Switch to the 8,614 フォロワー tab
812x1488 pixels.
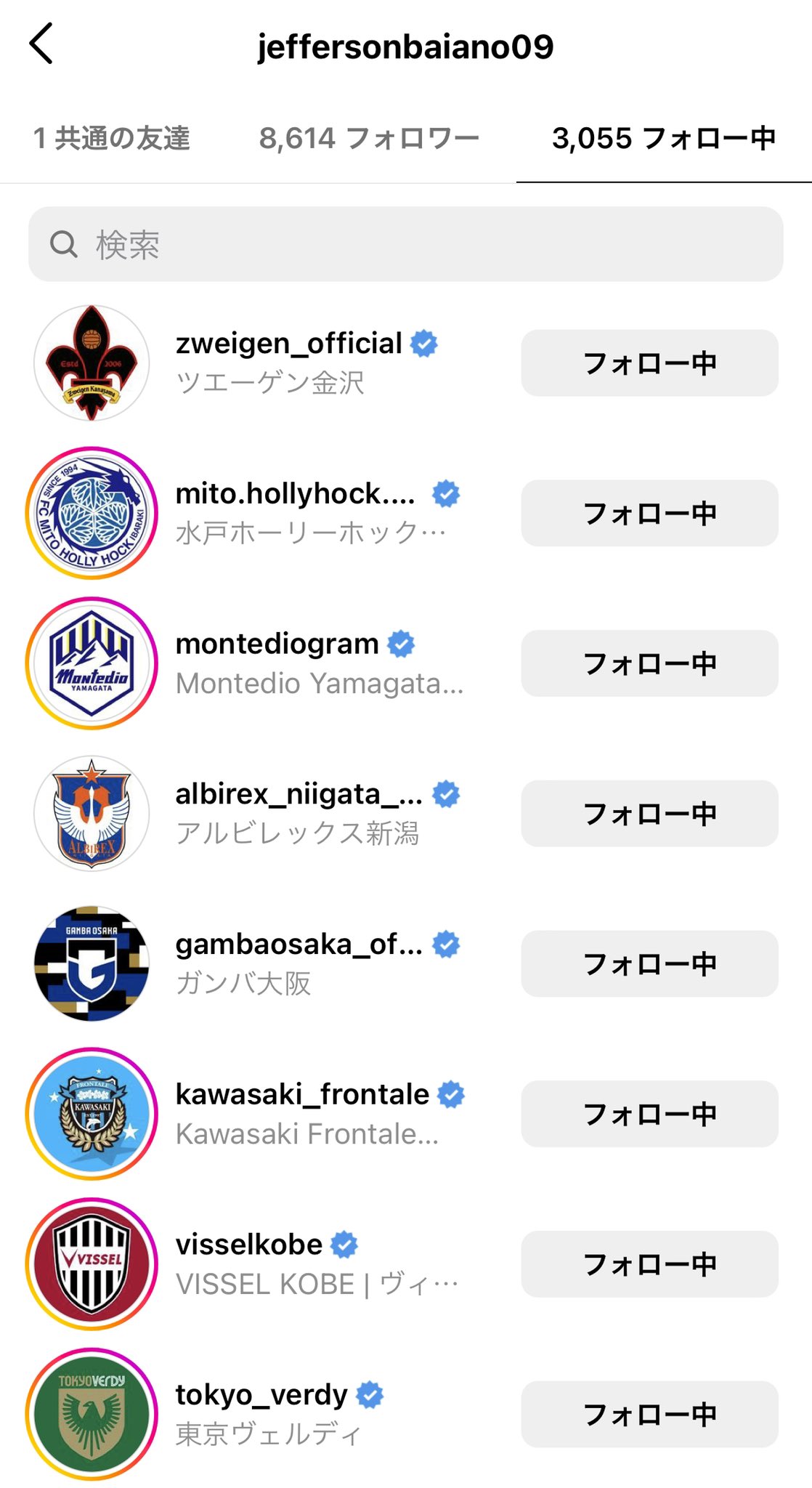(x=369, y=138)
